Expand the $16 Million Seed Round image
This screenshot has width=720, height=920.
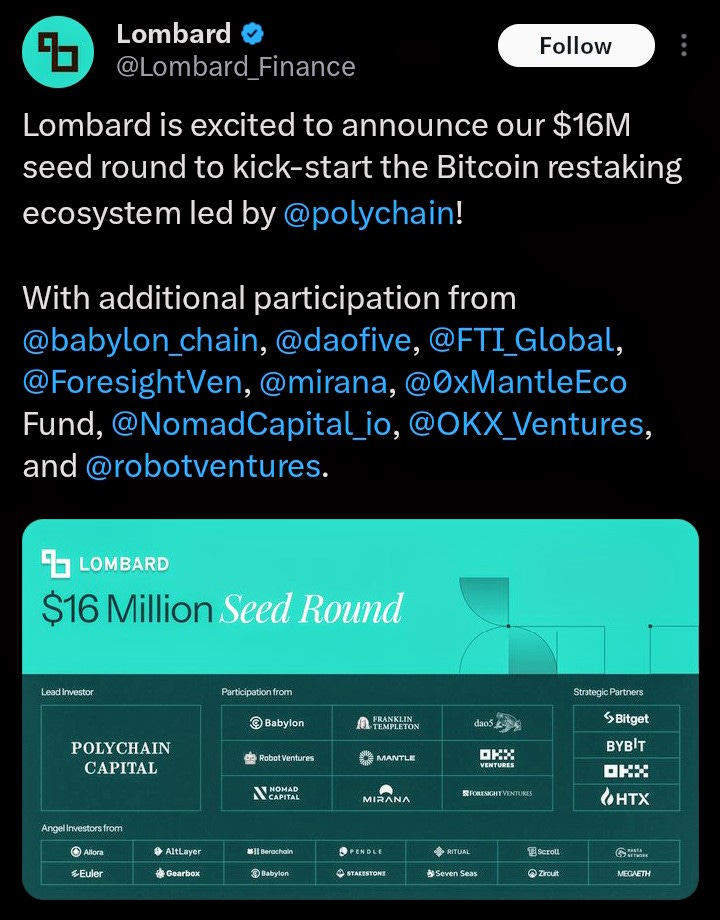pos(360,709)
